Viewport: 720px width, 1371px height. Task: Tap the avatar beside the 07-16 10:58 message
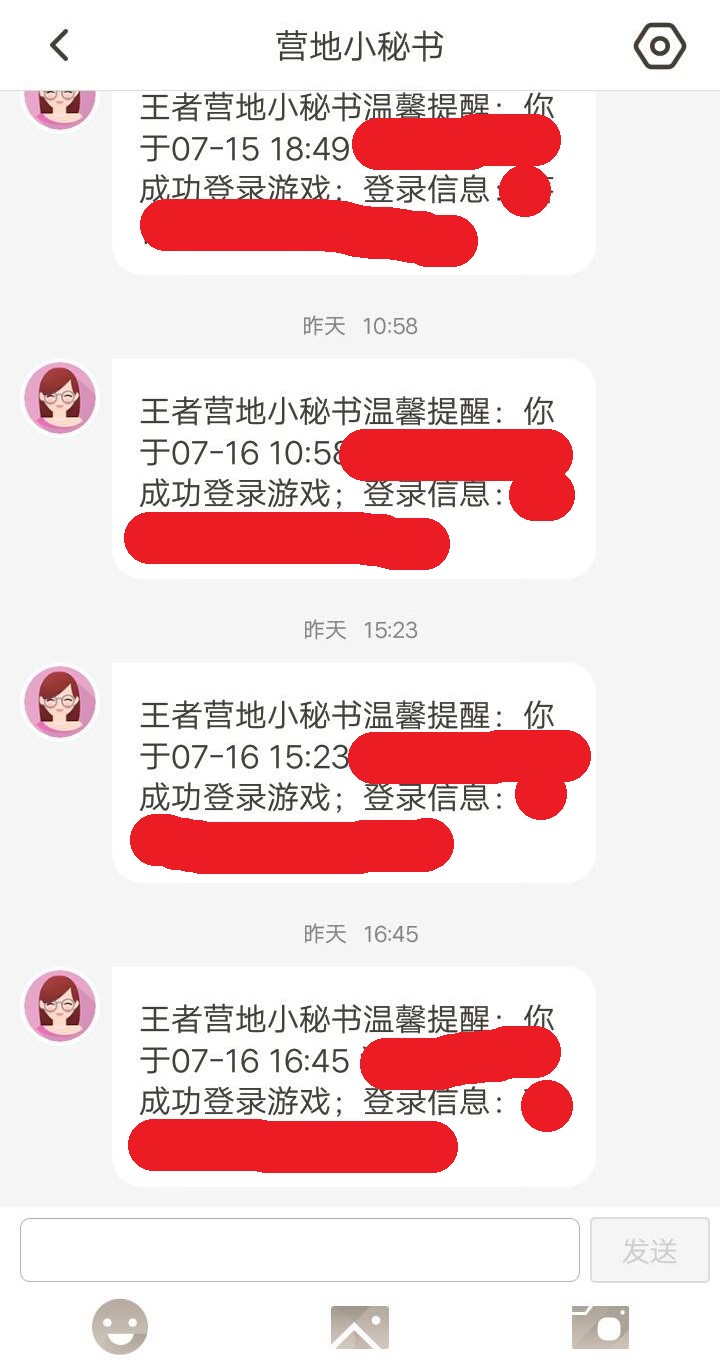[60, 398]
